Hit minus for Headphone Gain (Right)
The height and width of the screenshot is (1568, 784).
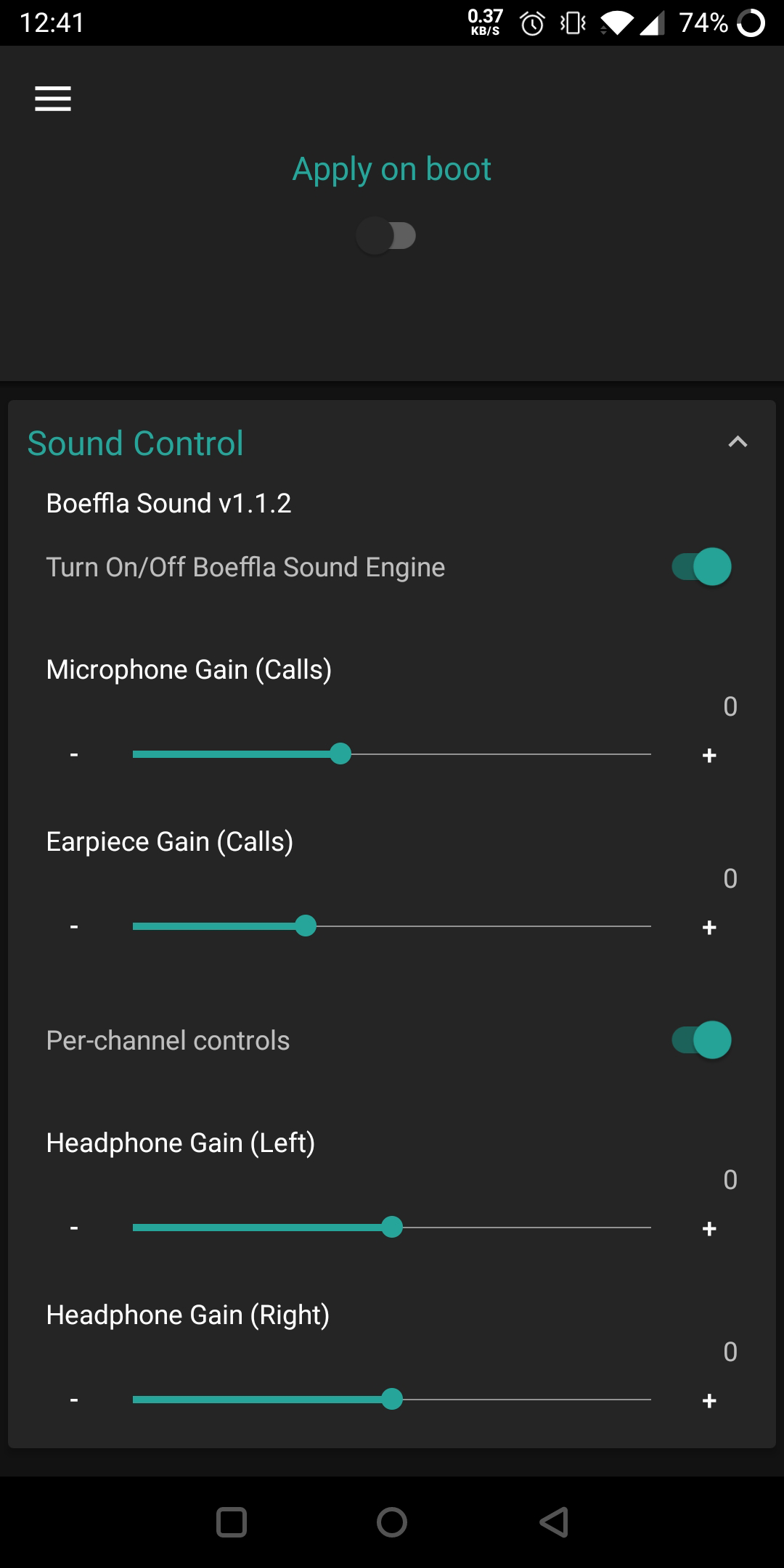click(x=74, y=1400)
